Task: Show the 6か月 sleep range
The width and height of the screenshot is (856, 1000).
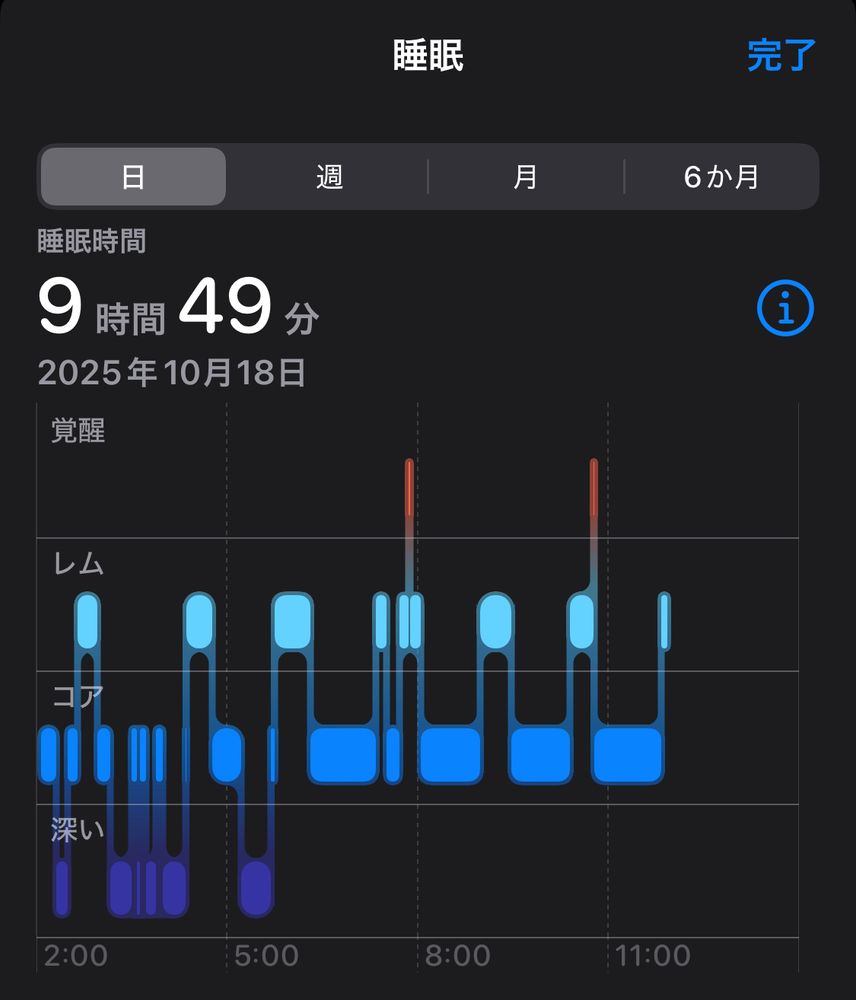Action: pos(721,177)
